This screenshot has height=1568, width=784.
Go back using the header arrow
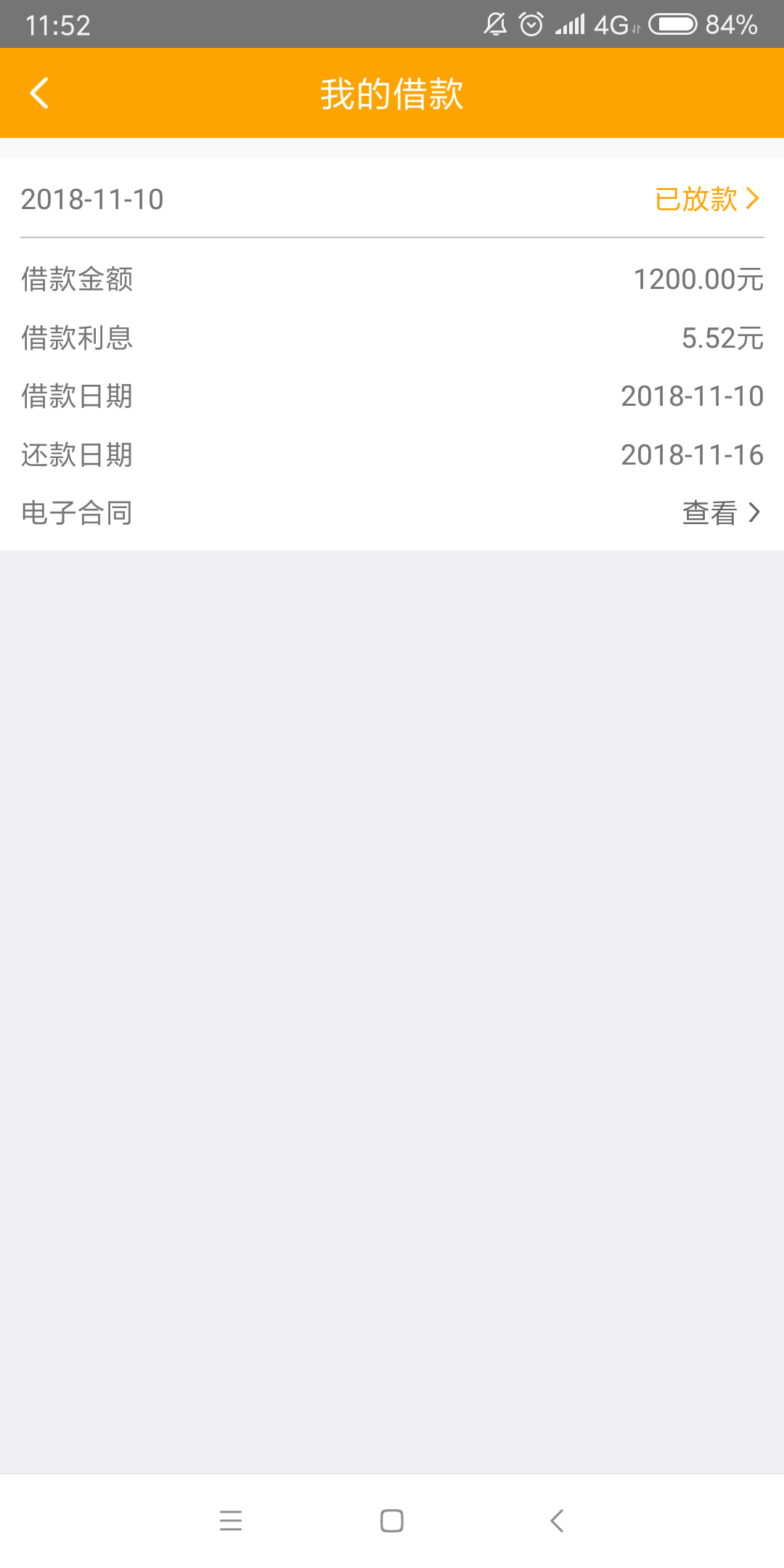tap(39, 93)
